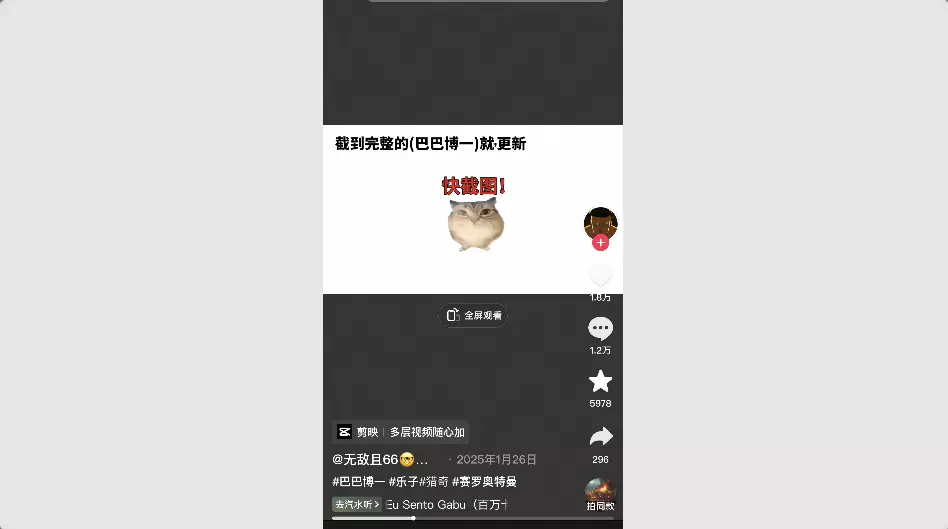Screen dimensions: 948x529
Task: Open the 剪映 template banner
Action: point(400,432)
